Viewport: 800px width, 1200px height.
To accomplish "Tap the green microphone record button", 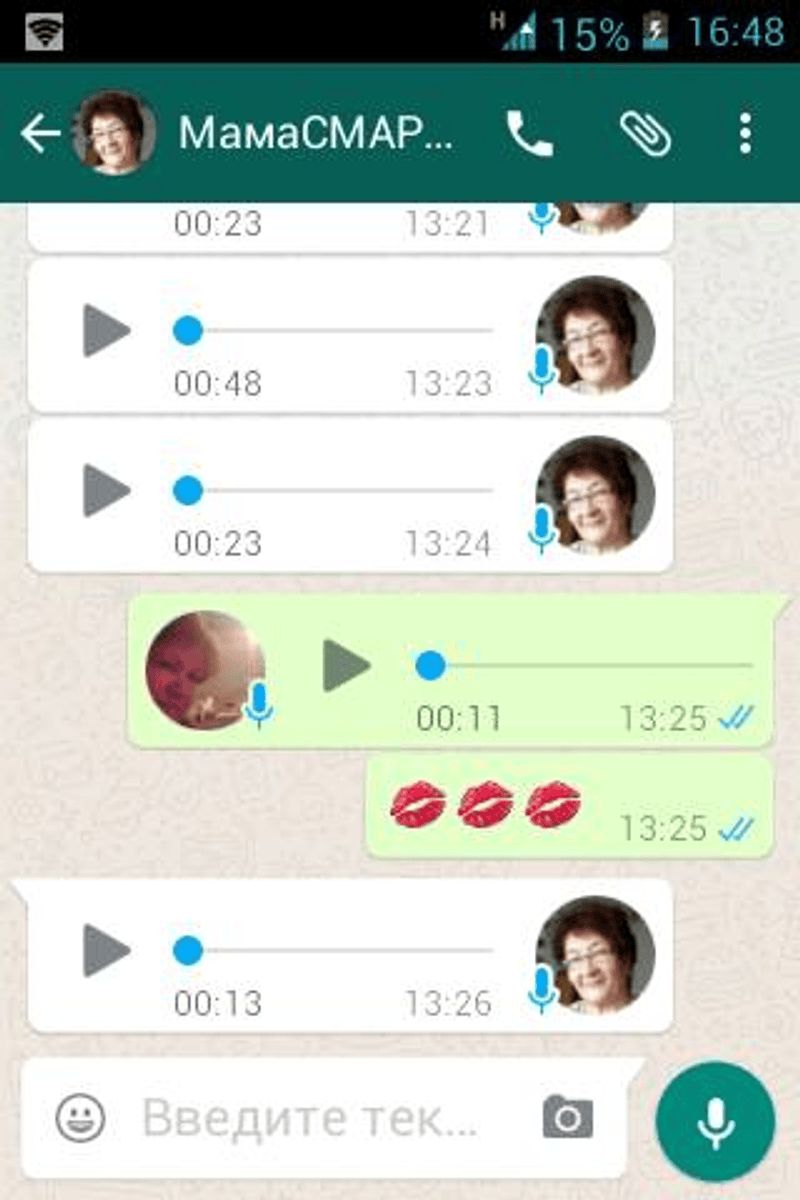I will coord(715,1121).
